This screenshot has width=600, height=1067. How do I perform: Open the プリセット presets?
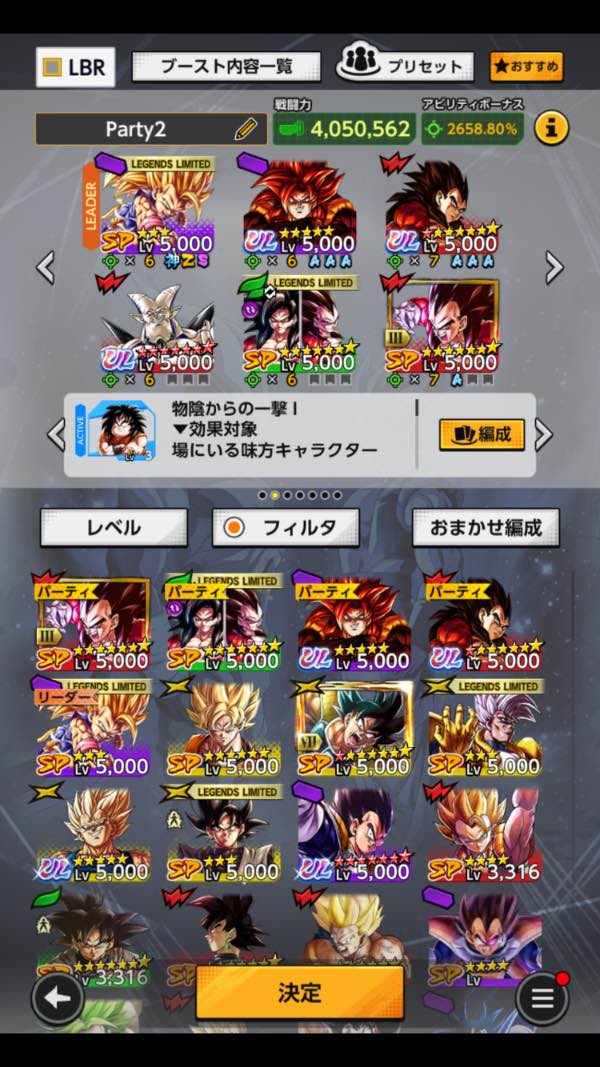click(x=404, y=67)
